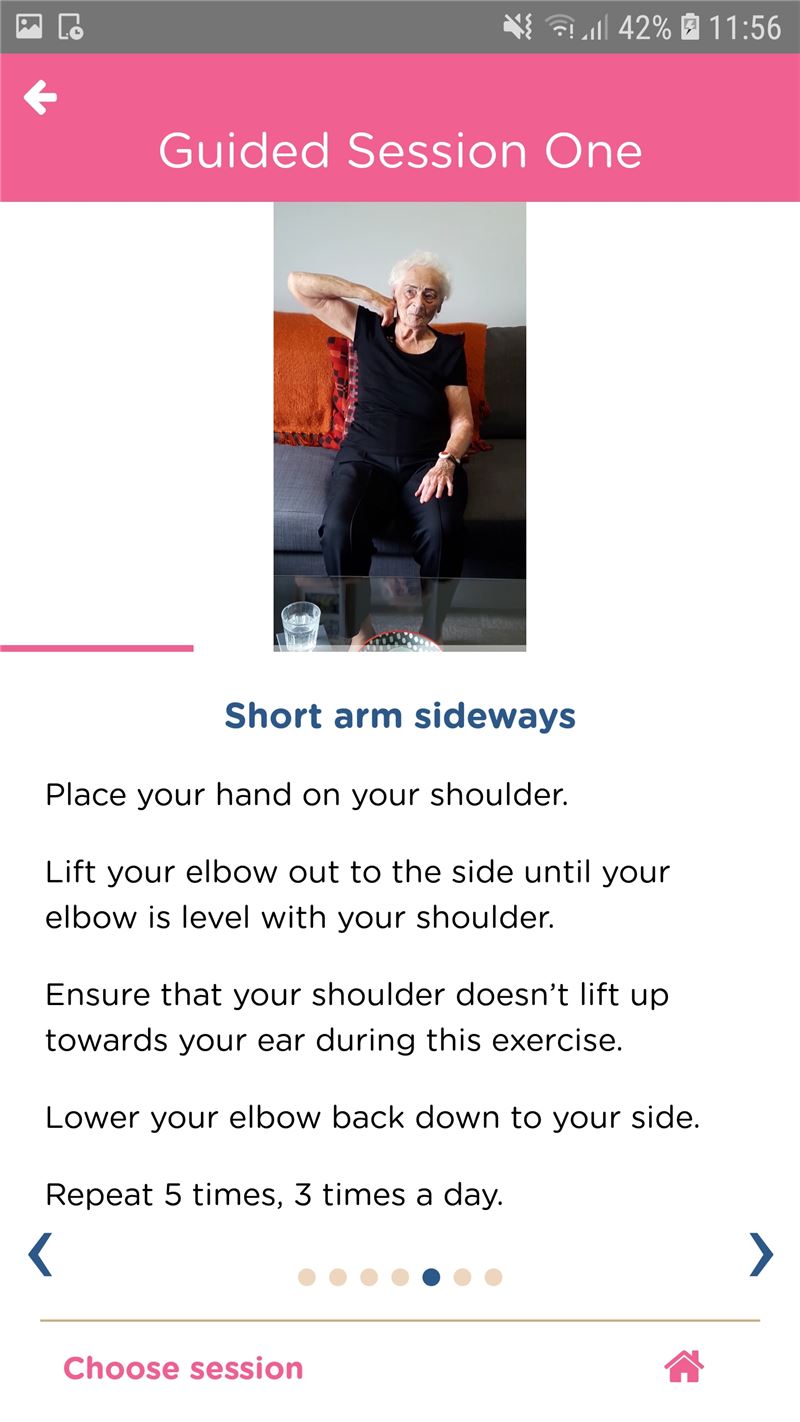Return home via the house icon
This screenshot has height=1422, width=800.
tap(684, 1366)
